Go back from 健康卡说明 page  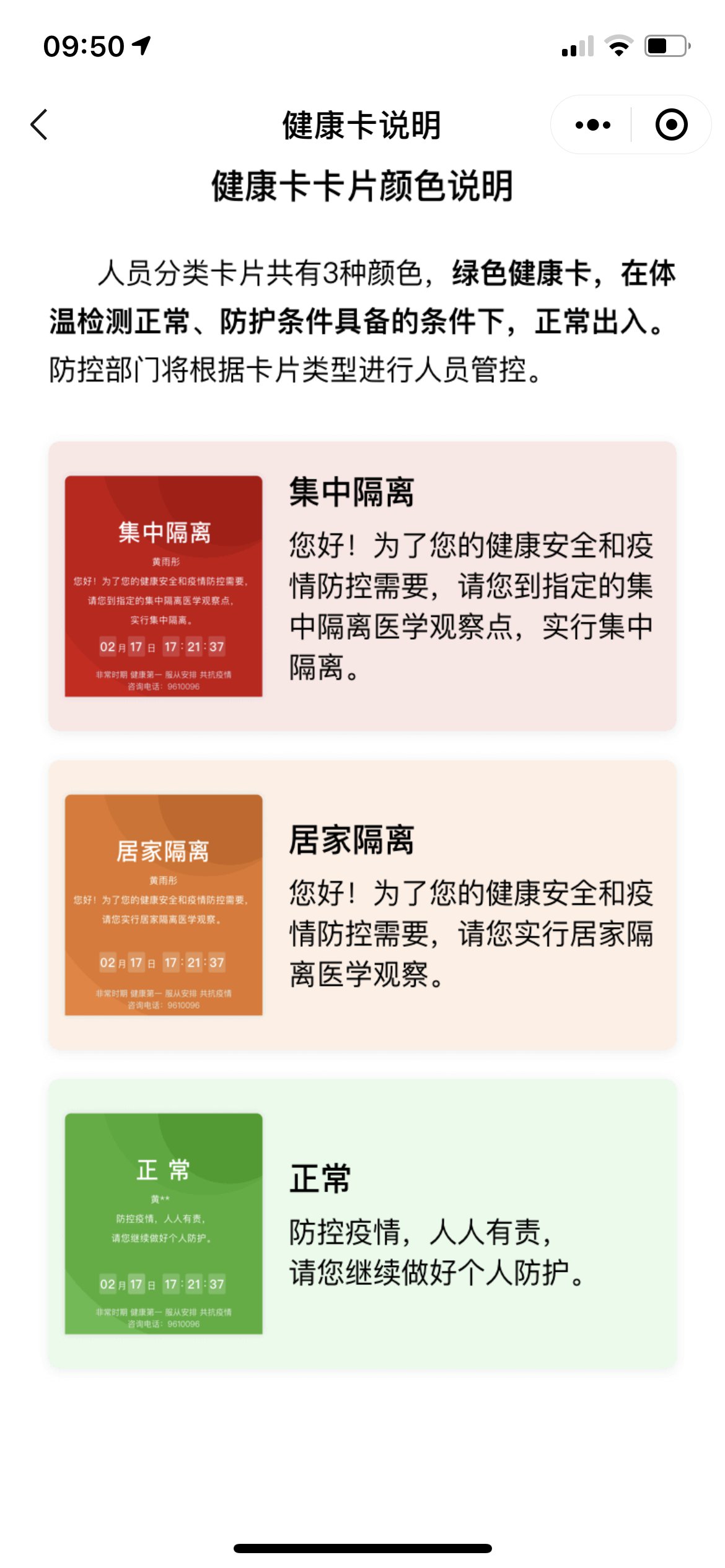40,124
